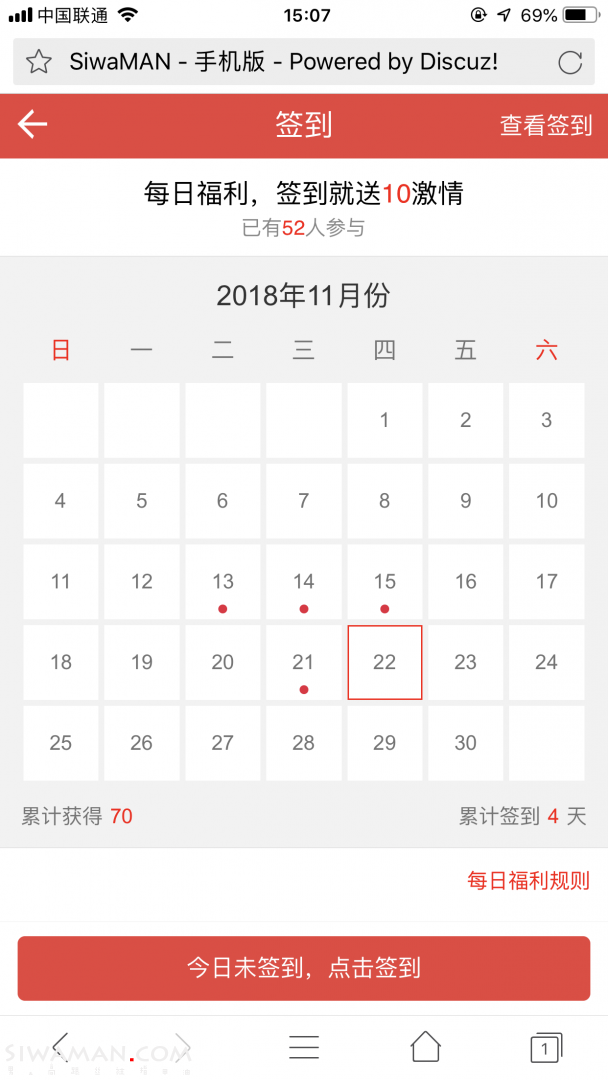Screen dimensions: 608x1080
Task: Tap the SiwaMAN address bar
Action: 283,62
